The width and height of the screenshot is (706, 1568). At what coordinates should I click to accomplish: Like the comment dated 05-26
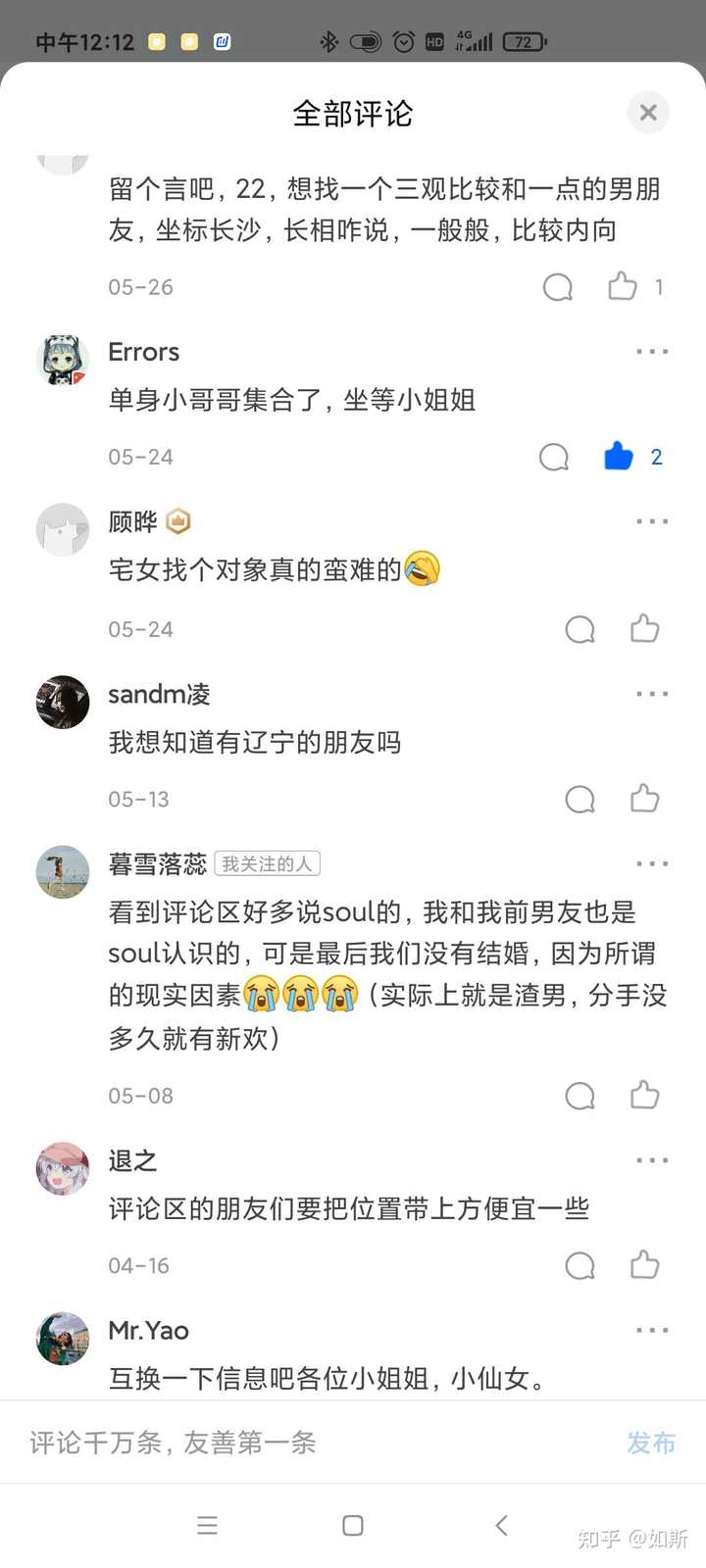623,286
